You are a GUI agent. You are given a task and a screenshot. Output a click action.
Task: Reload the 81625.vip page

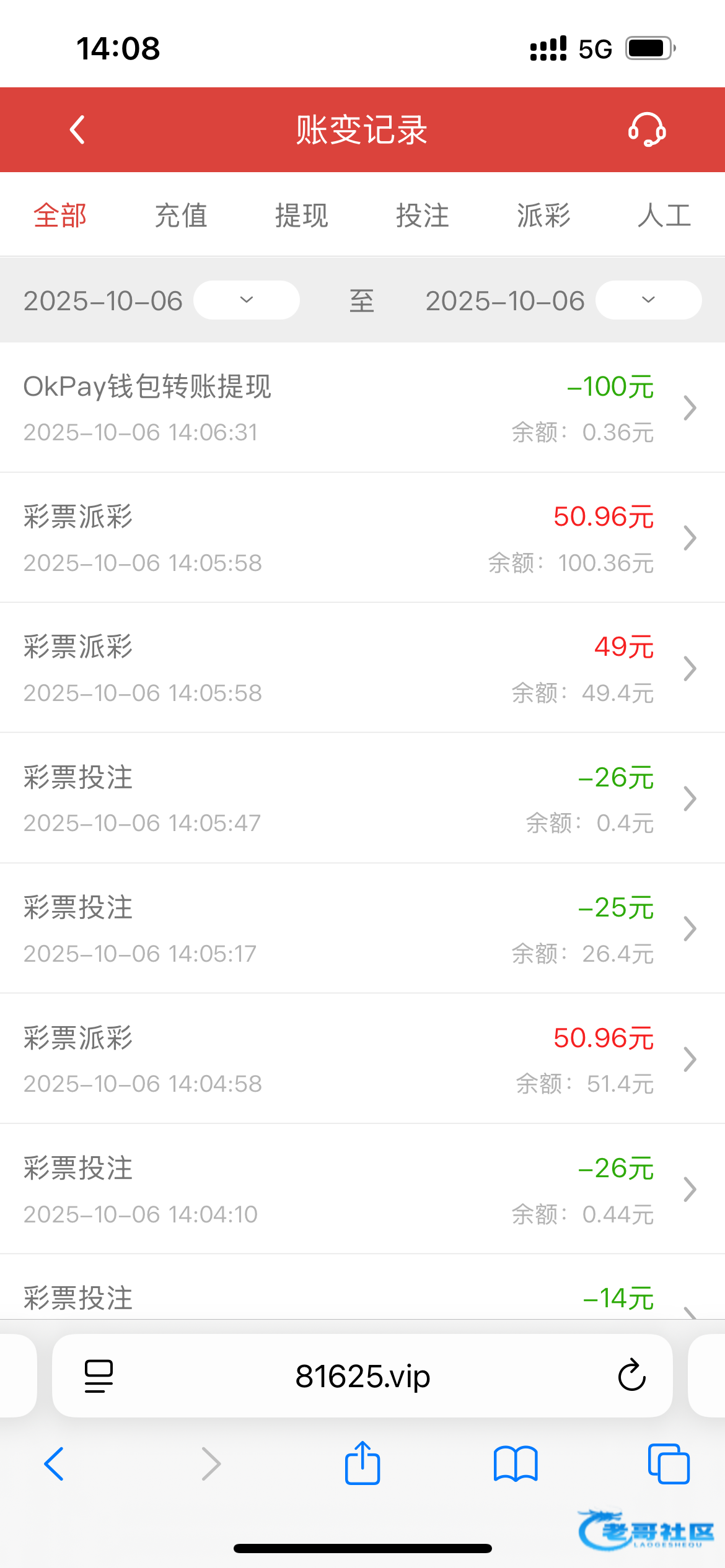[x=631, y=1376]
